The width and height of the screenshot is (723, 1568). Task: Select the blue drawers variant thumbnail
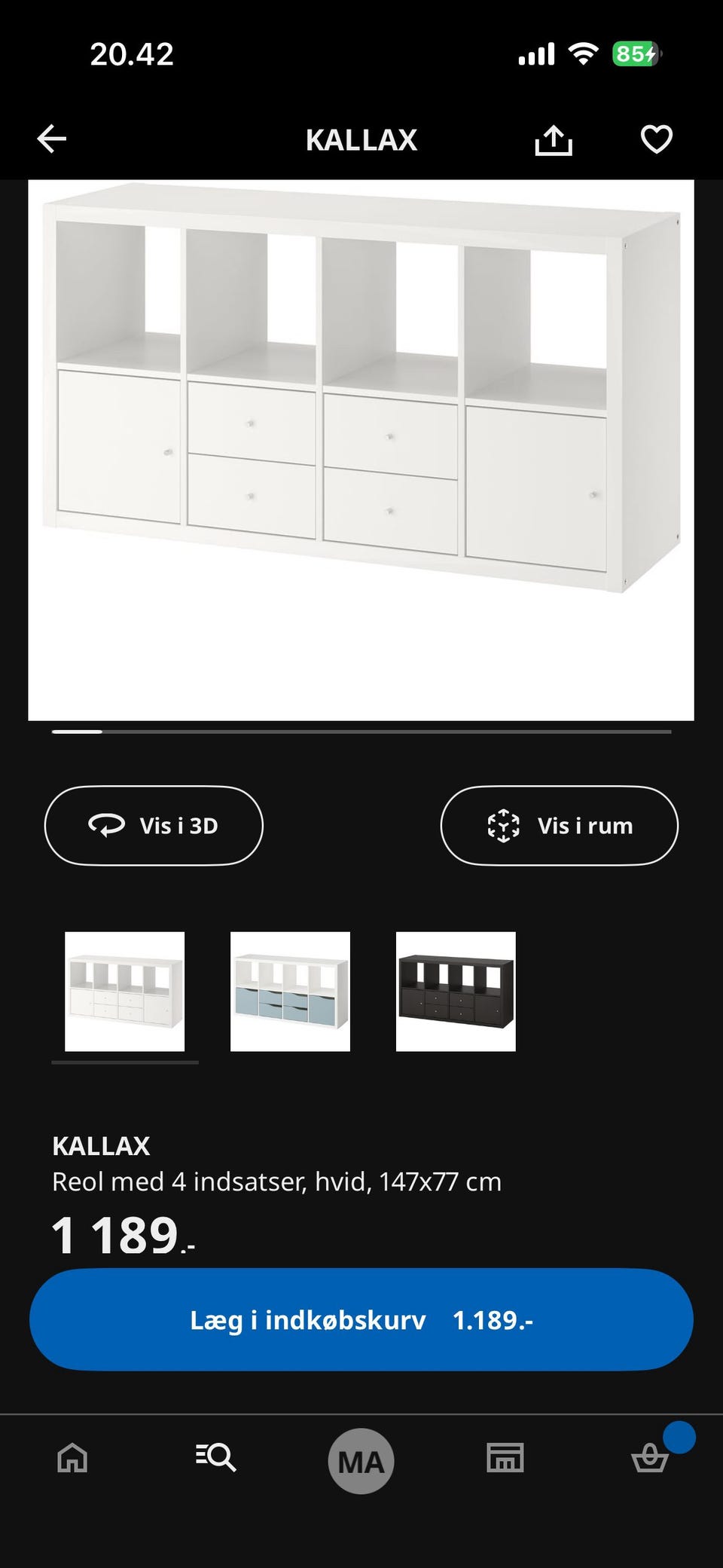(x=291, y=988)
